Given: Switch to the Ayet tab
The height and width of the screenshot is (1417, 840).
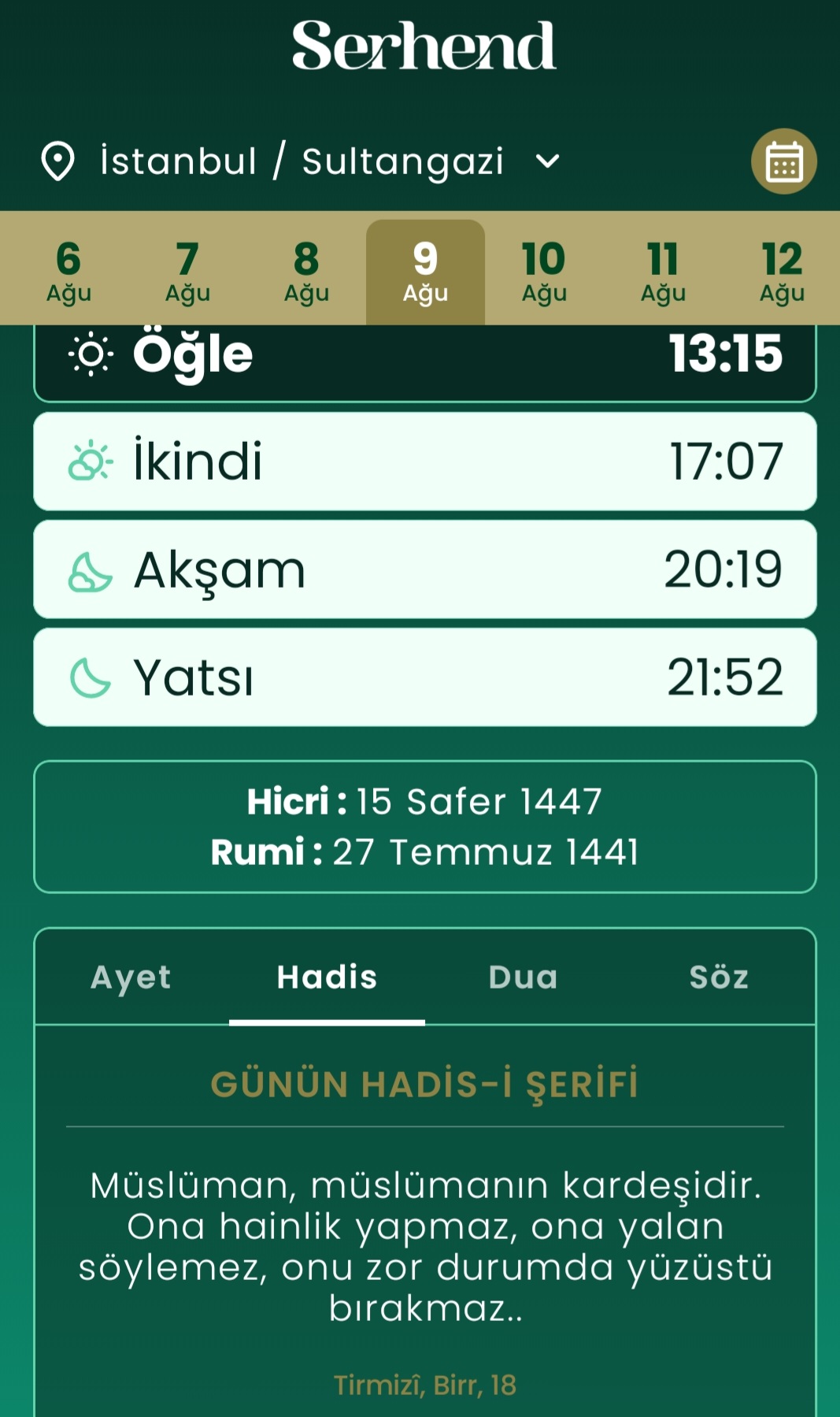Looking at the screenshot, I should click(131, 977).
